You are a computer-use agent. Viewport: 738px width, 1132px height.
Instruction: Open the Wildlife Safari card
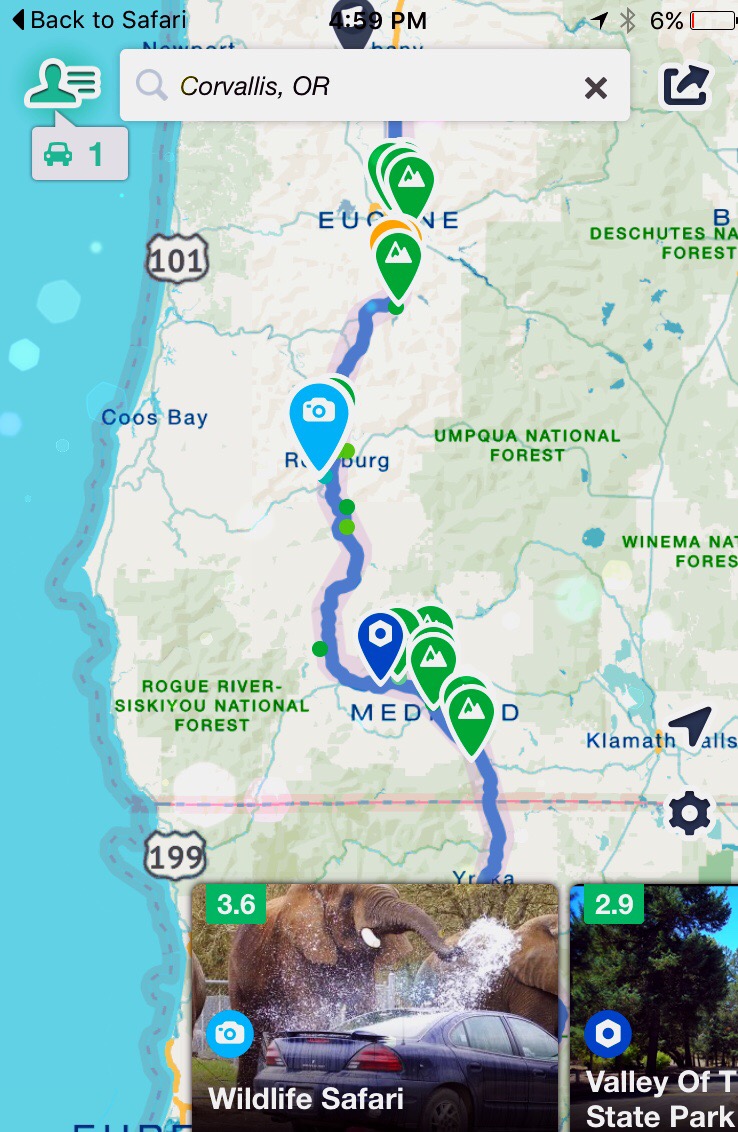tap(374, 1007)
